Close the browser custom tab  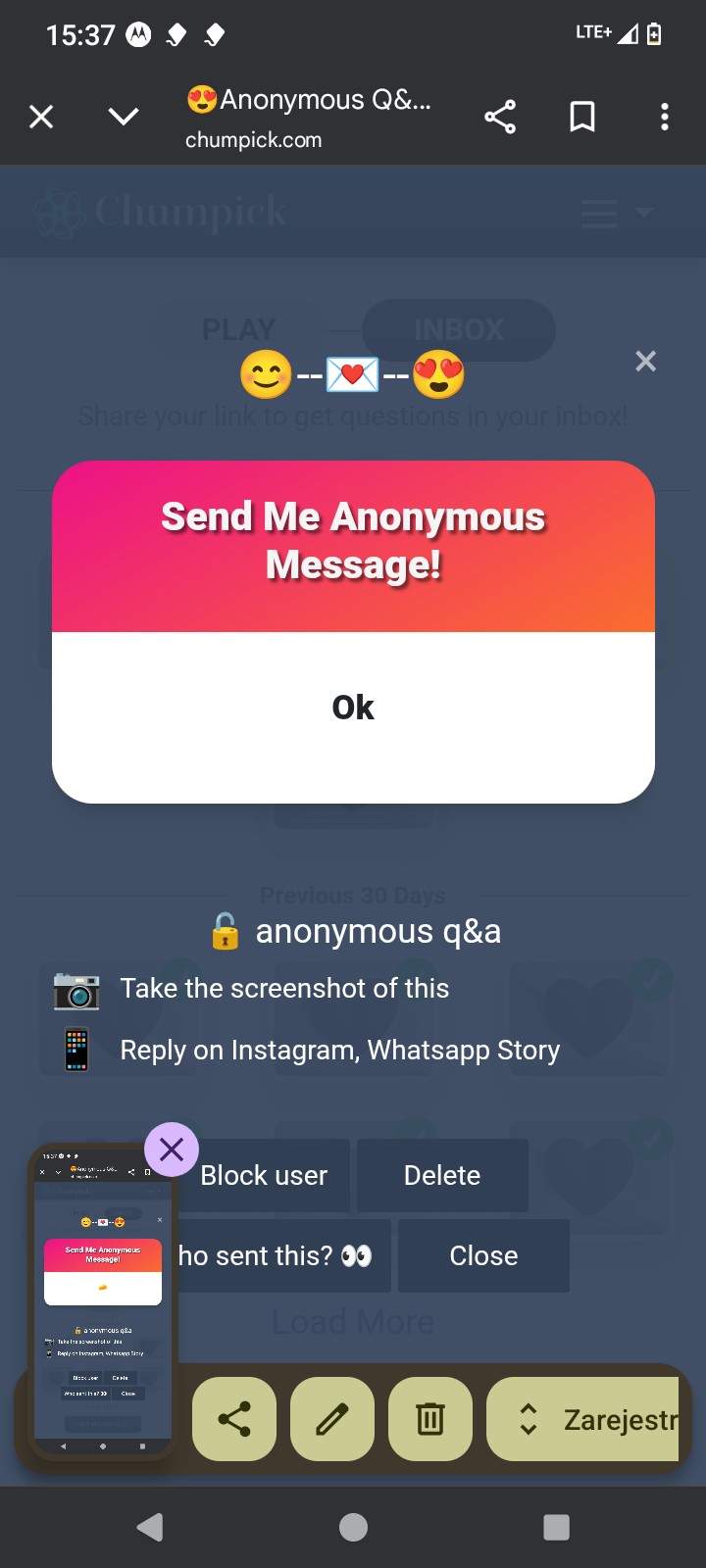pos(41,118)
